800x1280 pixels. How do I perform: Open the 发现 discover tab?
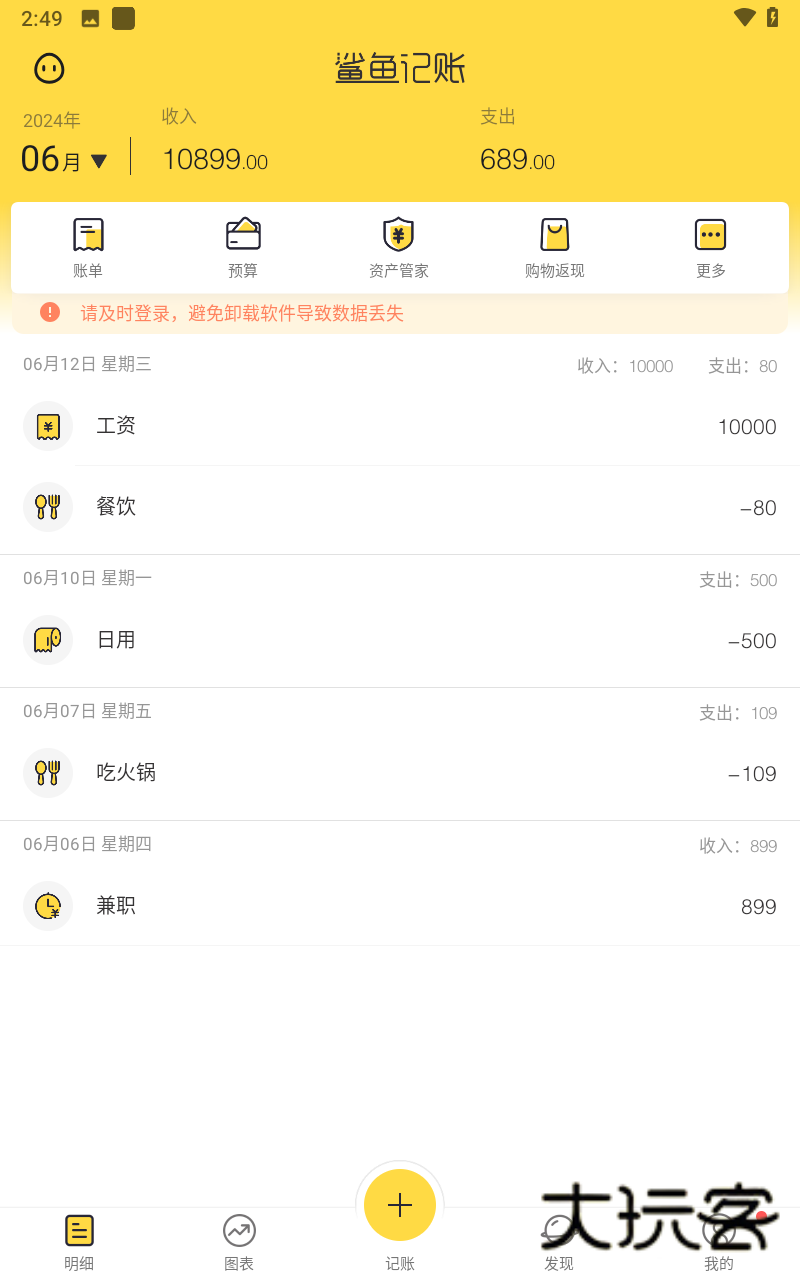(558, 1240)
